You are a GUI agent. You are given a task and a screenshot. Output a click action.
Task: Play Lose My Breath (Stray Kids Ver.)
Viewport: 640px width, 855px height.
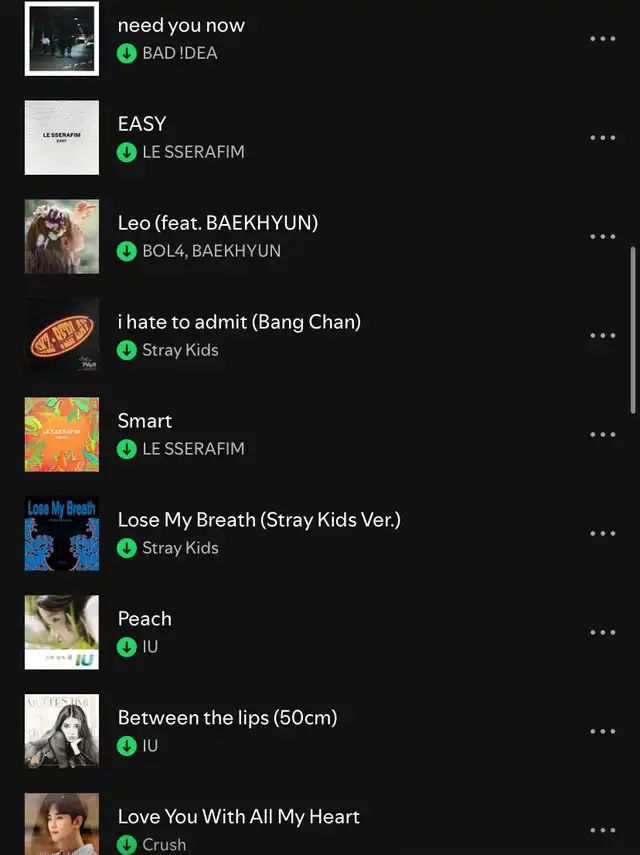258,520
